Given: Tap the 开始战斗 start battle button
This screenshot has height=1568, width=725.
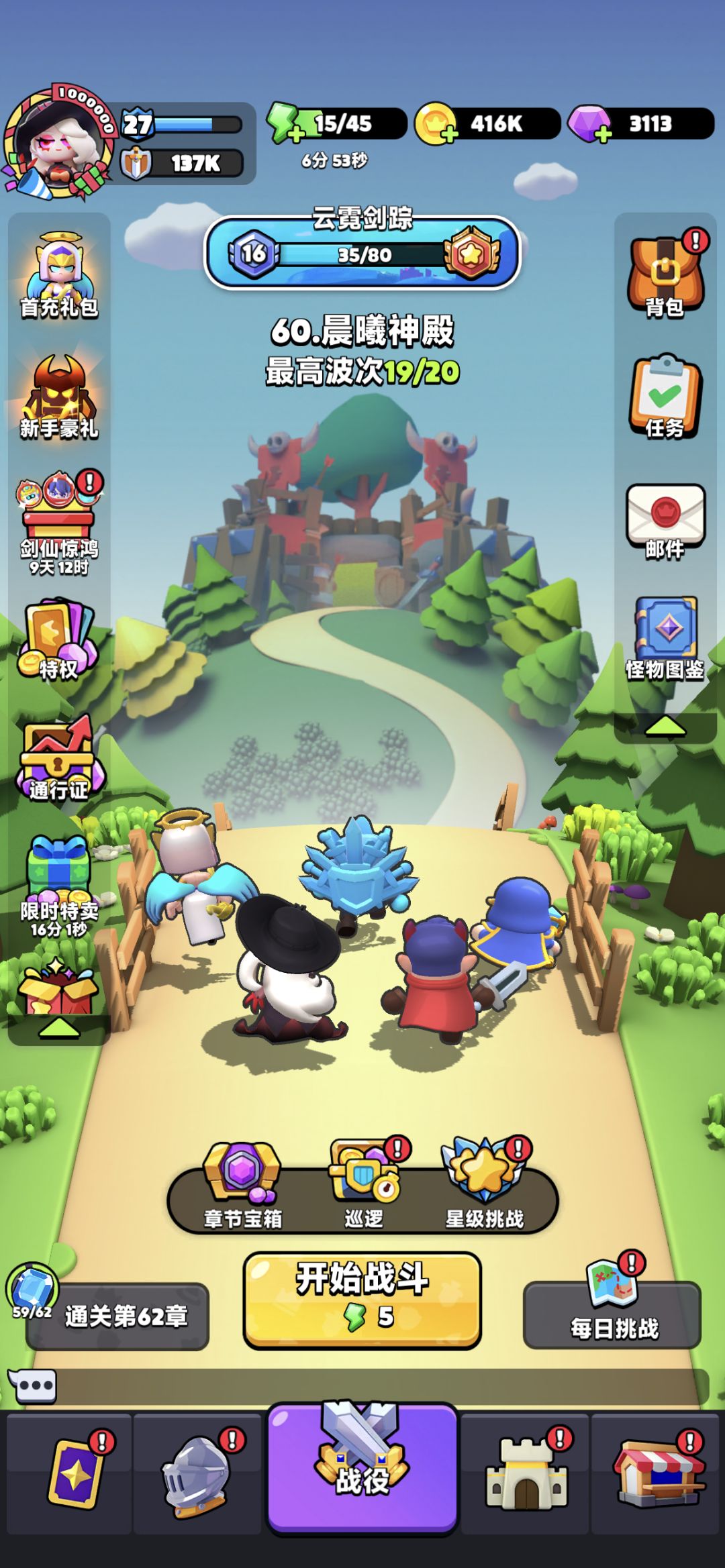Looking at the screenshot, I should pyautogui.click(x=362, y=1300).
